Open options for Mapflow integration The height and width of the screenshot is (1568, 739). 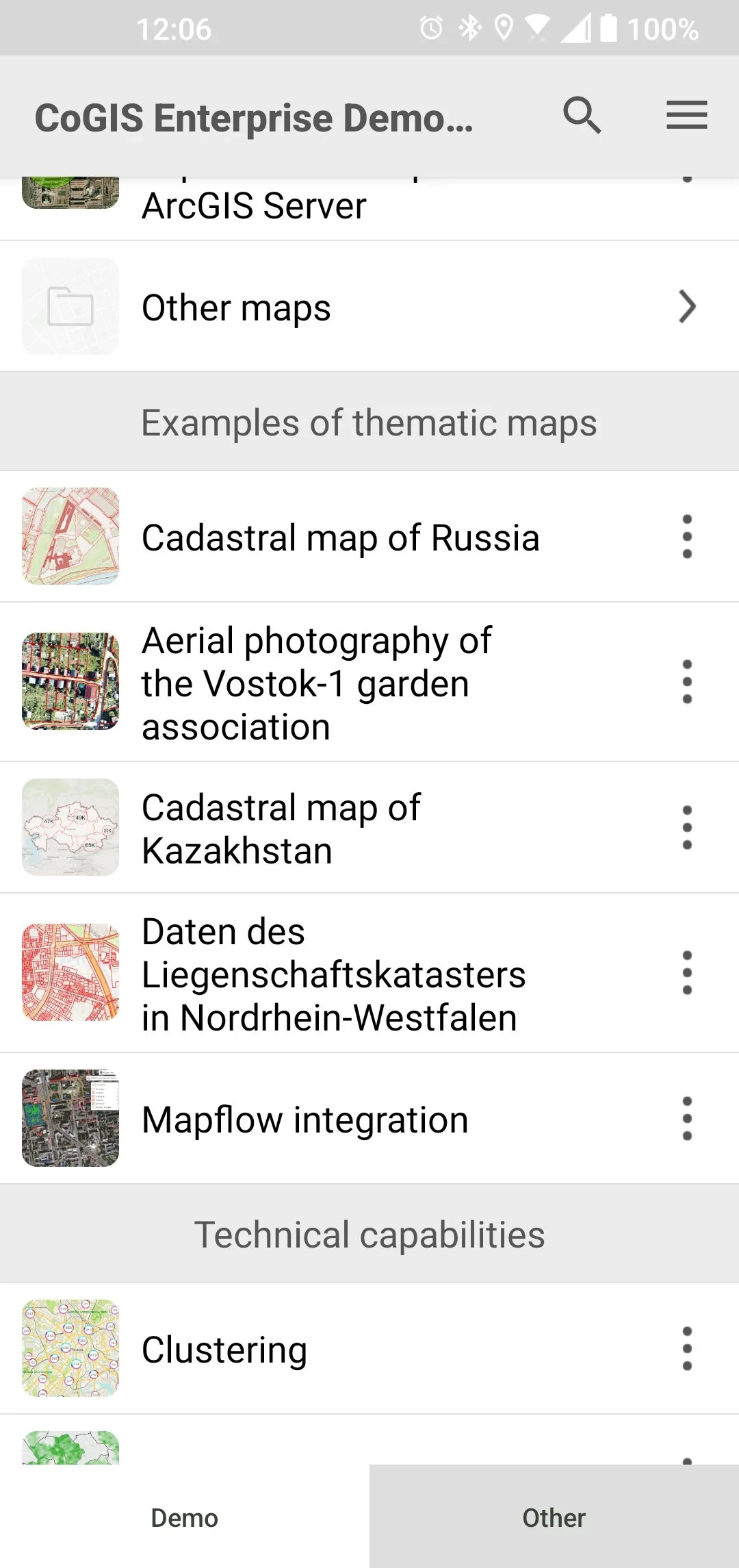point(687,1119)
